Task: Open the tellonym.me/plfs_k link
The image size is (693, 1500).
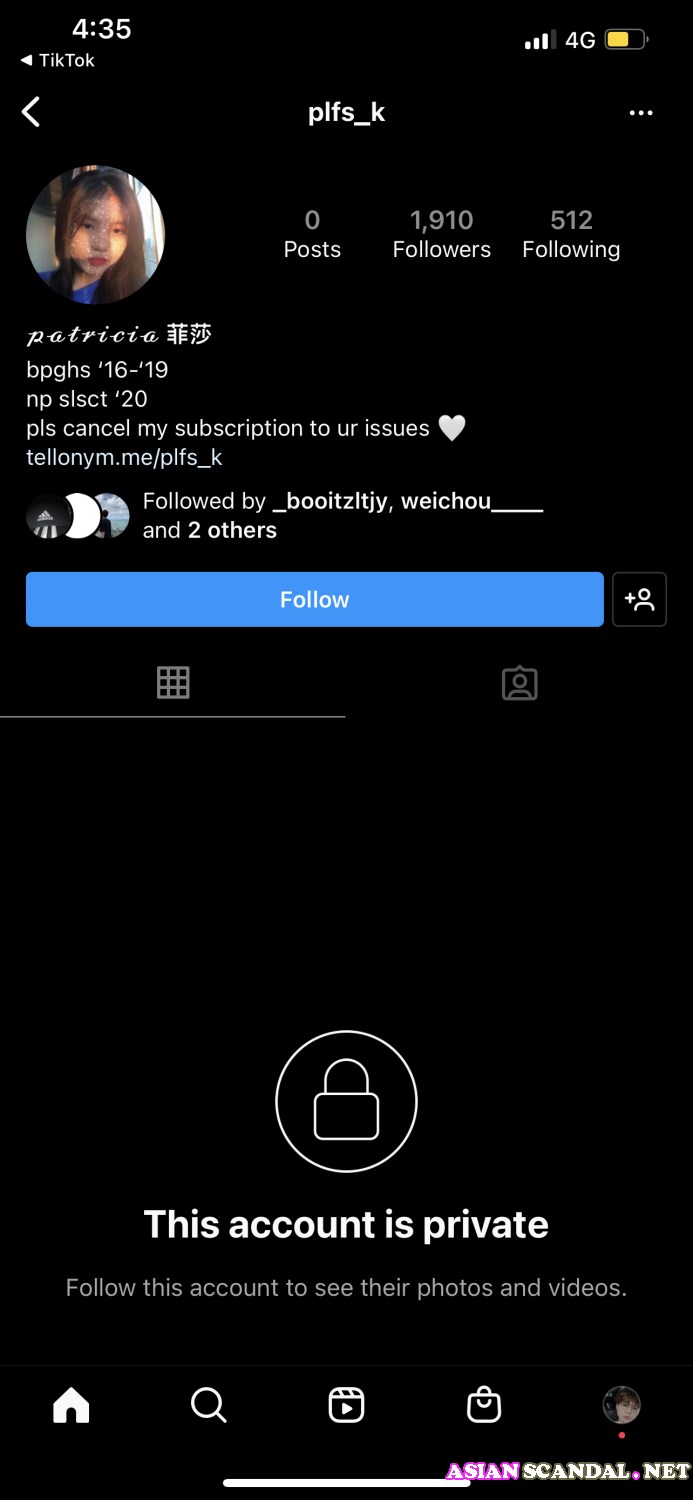Action: (x=124, y=457)
